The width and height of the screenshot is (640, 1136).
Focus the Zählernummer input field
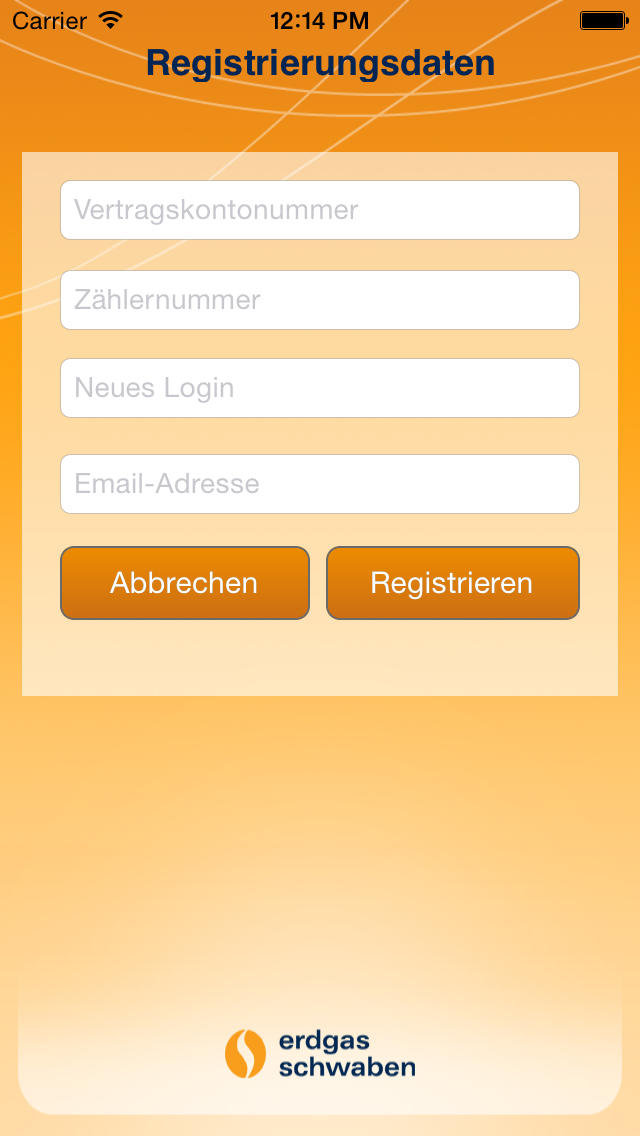pyautogui.click(x=320, y=300)
